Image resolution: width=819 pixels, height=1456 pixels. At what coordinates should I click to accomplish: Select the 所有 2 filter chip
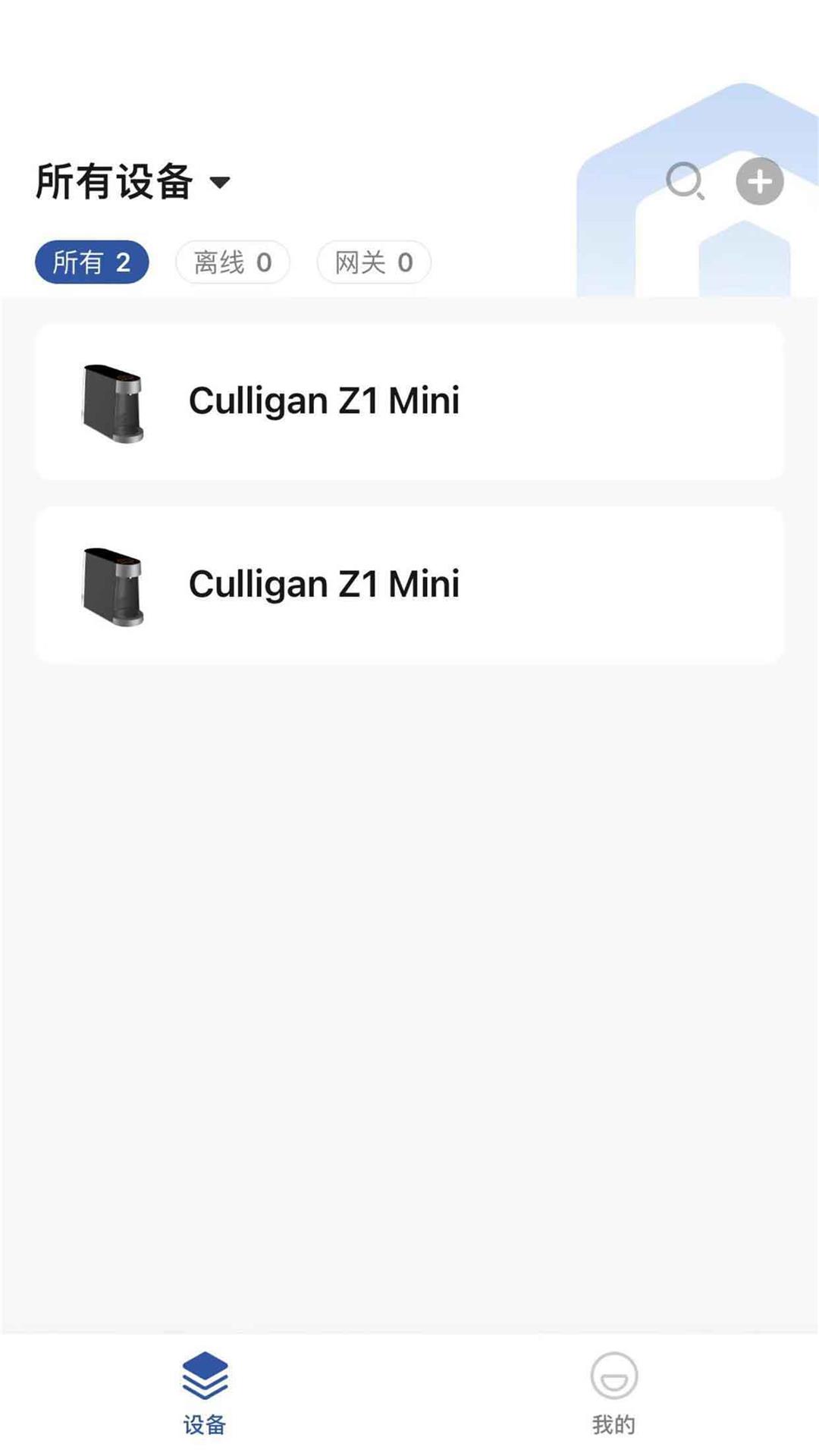[x=92, y=262]
